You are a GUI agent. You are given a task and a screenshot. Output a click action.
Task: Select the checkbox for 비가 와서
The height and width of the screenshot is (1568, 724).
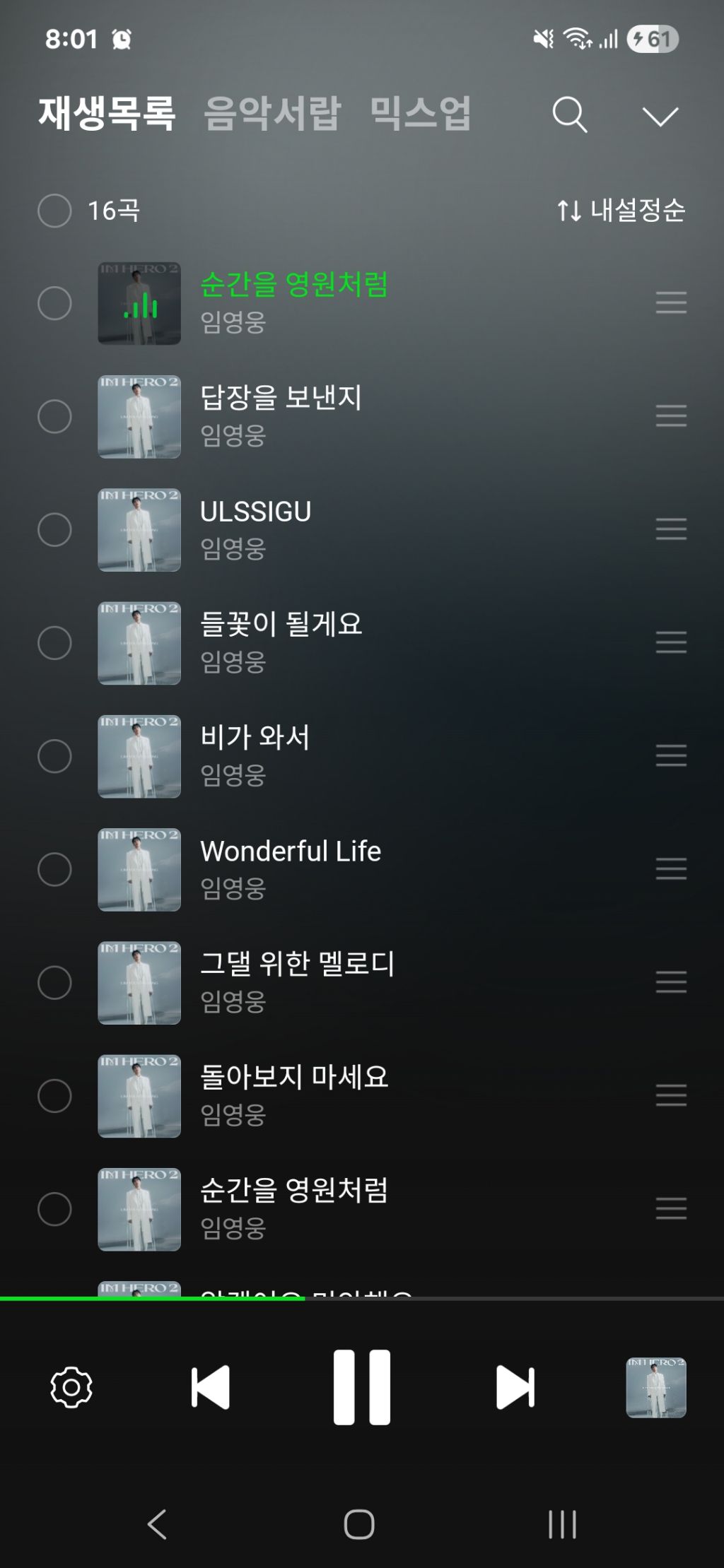coord(54,756)
